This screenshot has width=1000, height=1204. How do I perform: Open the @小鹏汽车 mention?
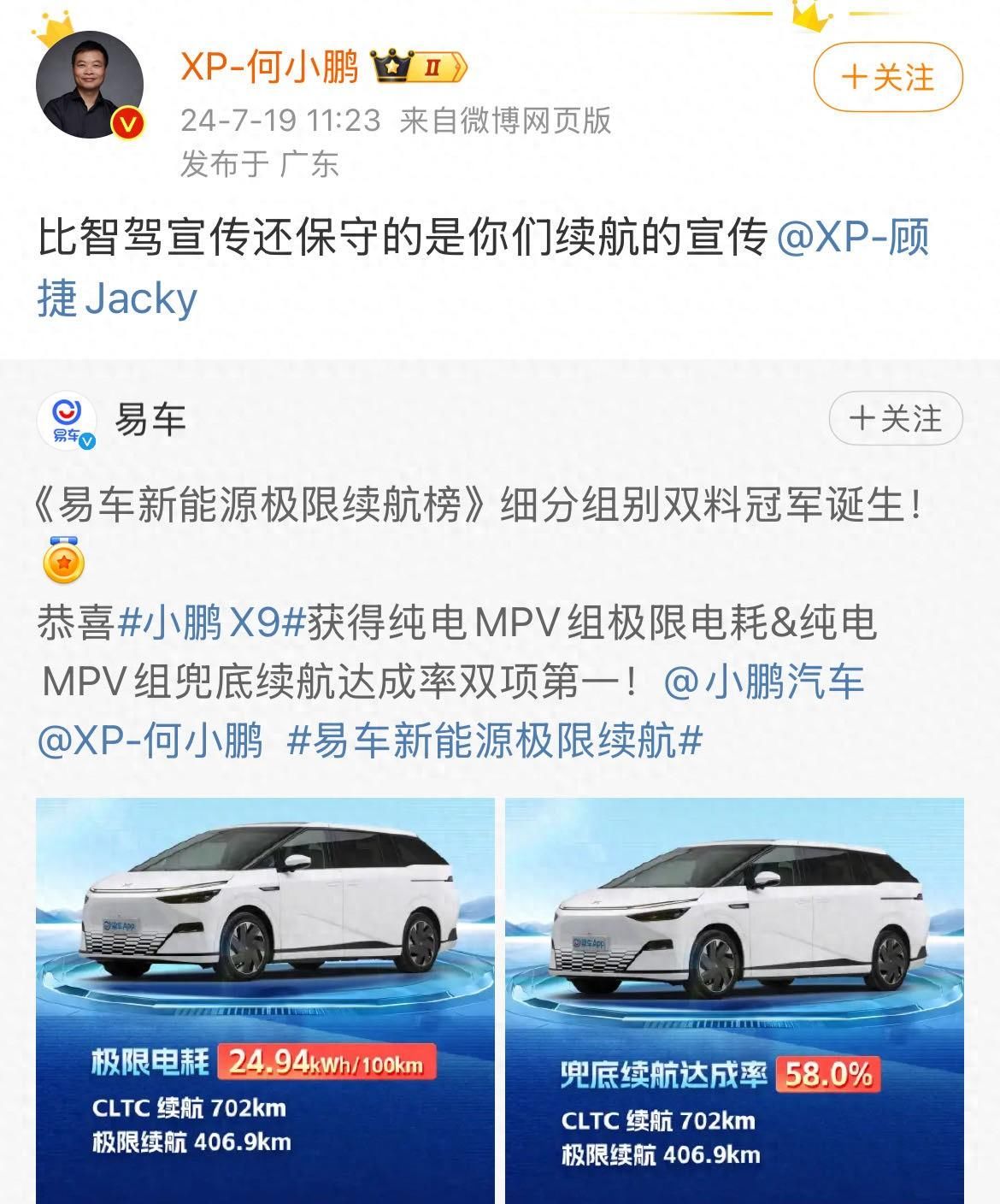point(763,682)
